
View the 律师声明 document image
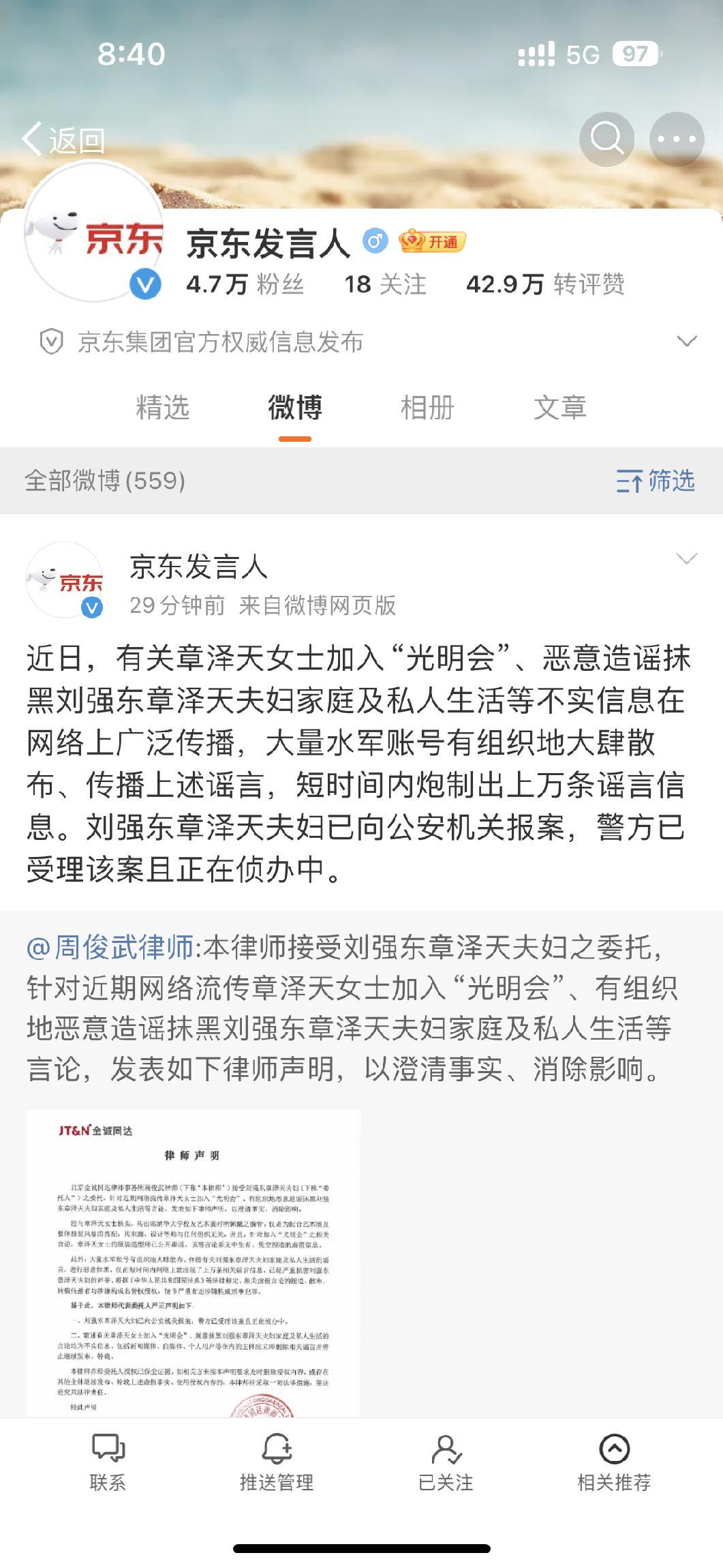click(193, 1261)
